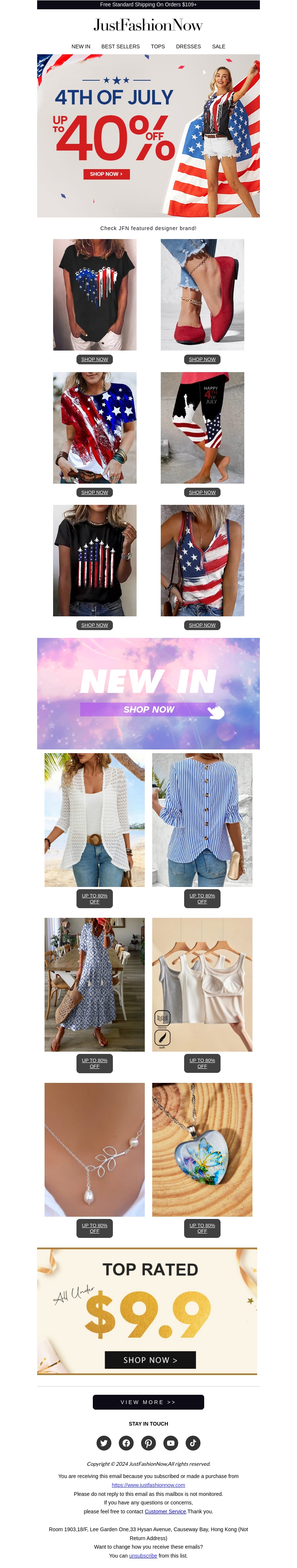Image resolution: width=297 pixels, height=1568 pixels.
Task: Open the NEW IN menu link
Action: [81, 46]
